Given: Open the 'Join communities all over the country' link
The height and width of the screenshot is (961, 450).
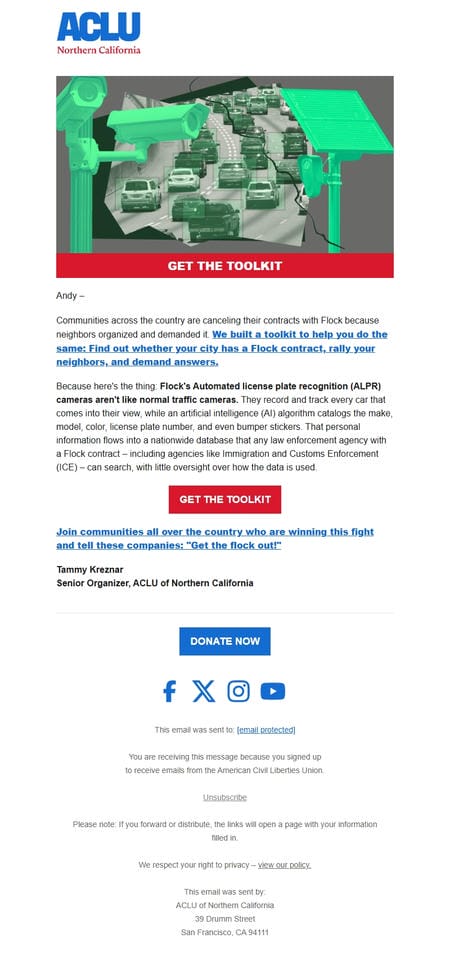Looking at the screenshot, I should [x=215, y=538].
